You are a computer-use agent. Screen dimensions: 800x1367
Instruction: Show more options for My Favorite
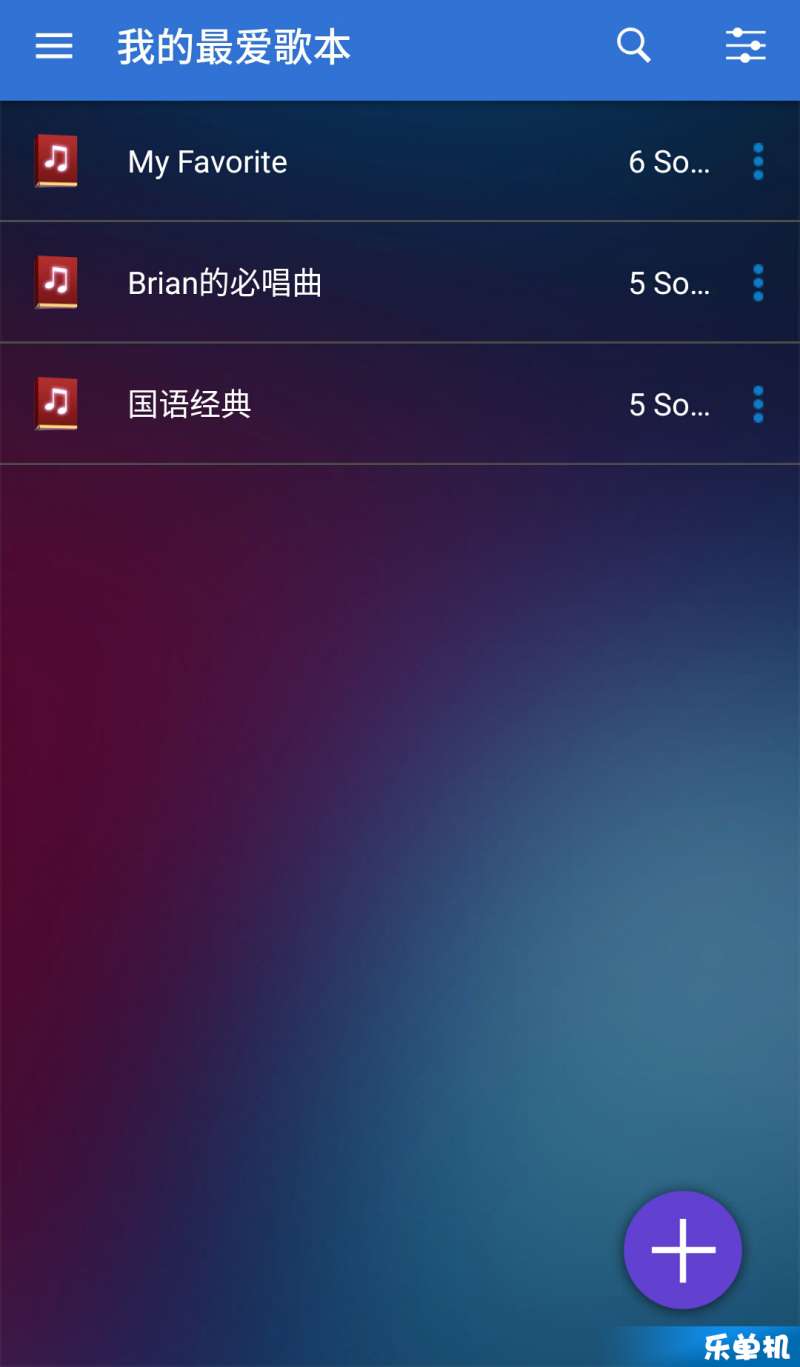pyautogui.click(x=758, y=162)
